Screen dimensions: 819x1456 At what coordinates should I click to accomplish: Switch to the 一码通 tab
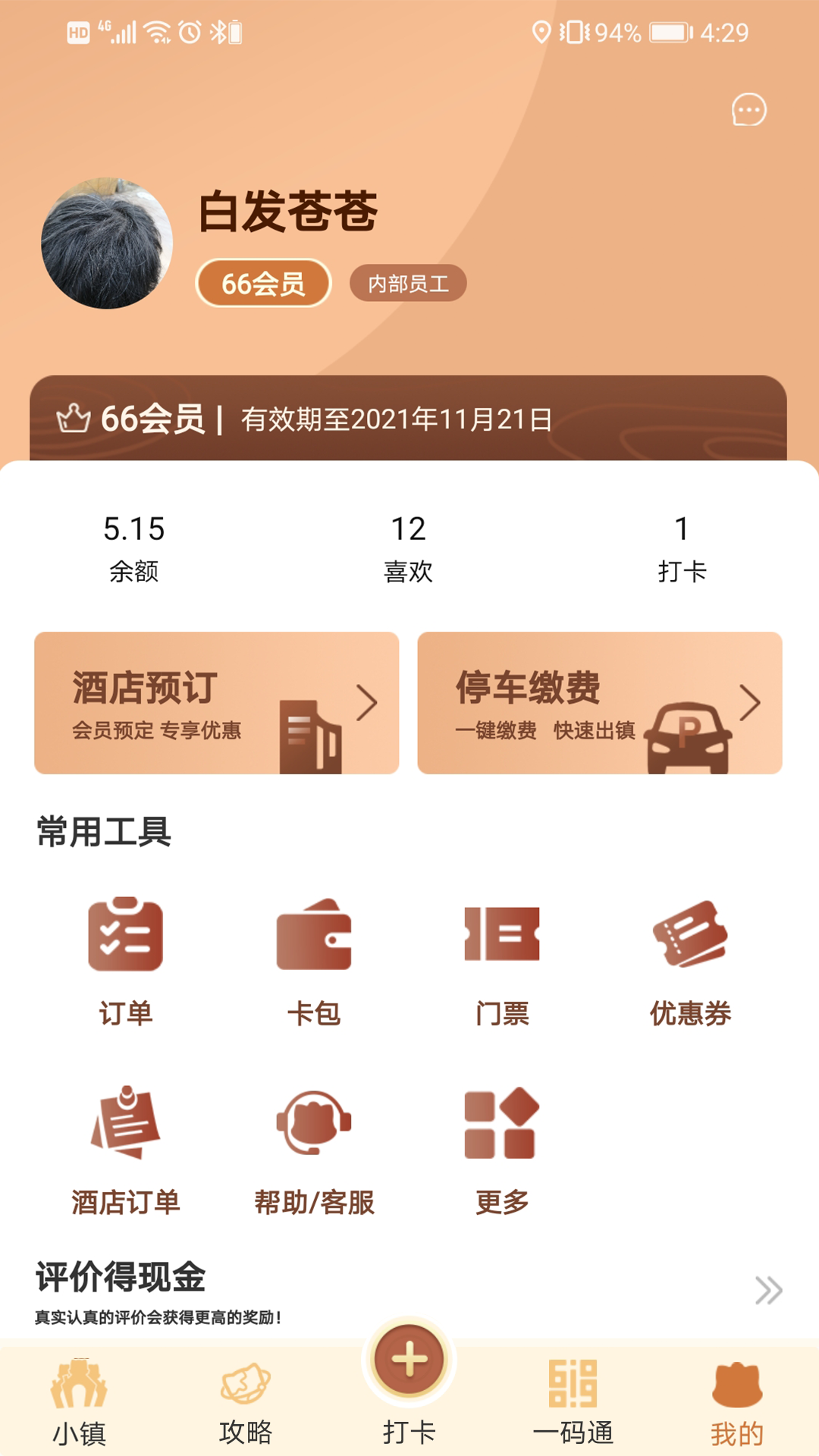point(573,1402)
